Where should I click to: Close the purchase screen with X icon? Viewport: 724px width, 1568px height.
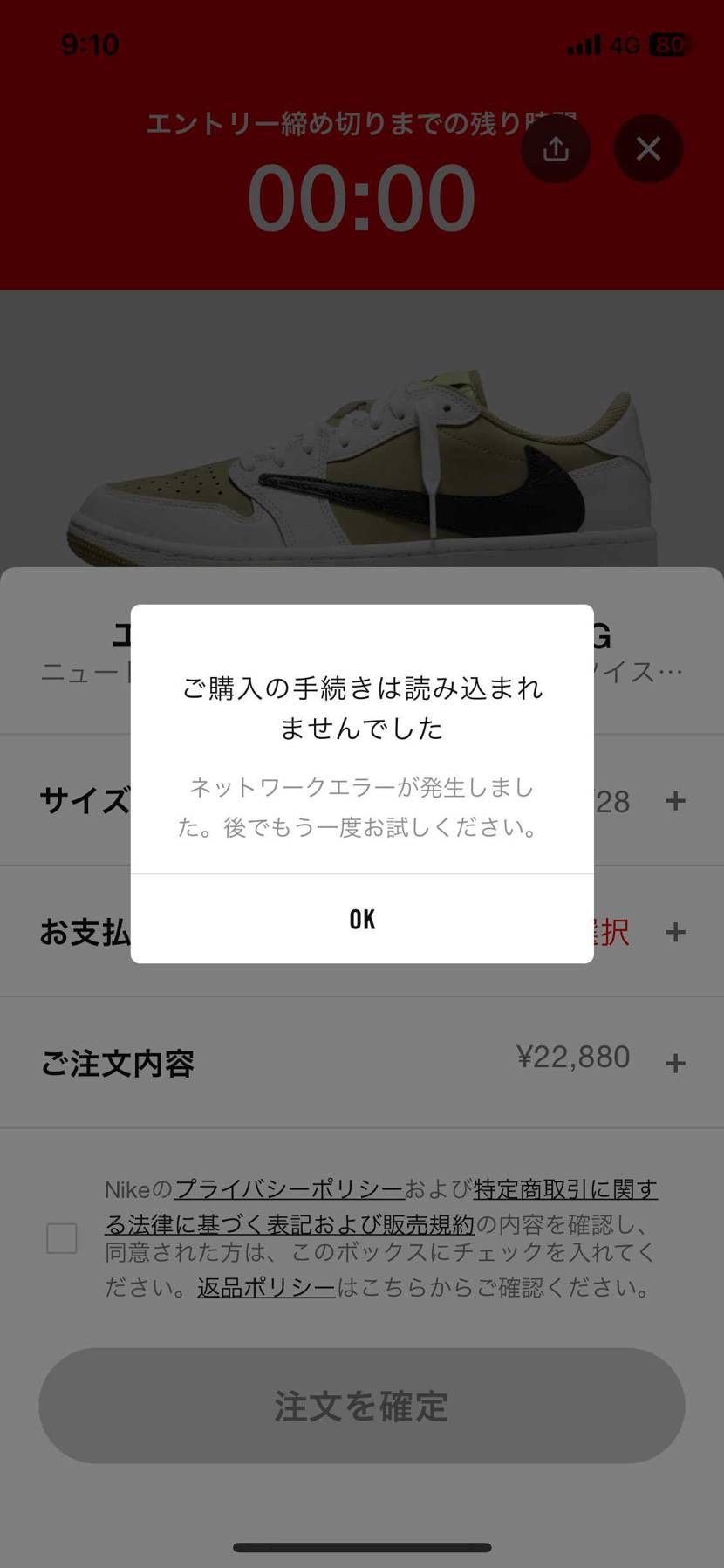[x=648, y=148]
